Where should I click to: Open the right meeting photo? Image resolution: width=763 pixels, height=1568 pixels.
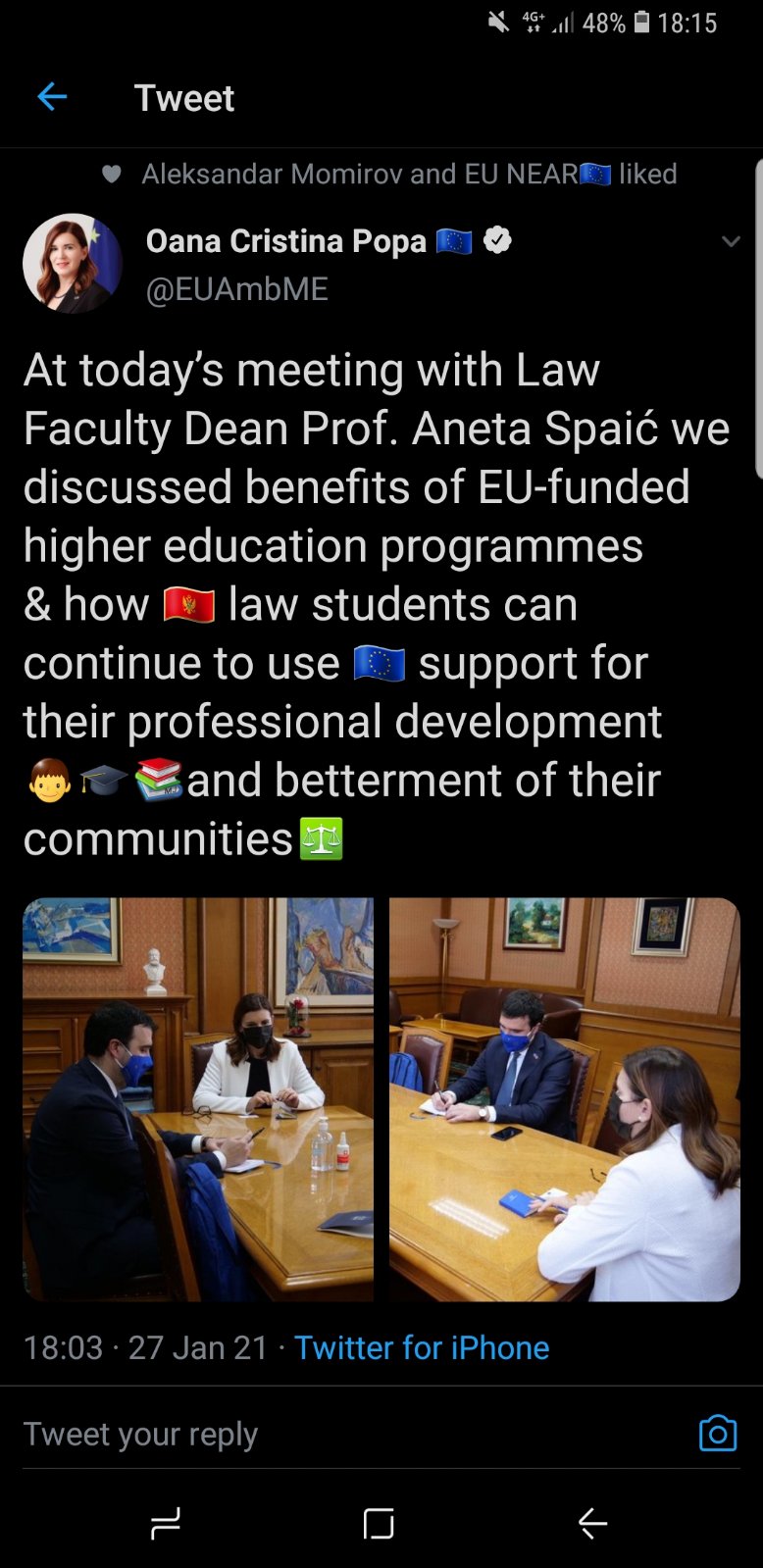tap(565, 1099)
